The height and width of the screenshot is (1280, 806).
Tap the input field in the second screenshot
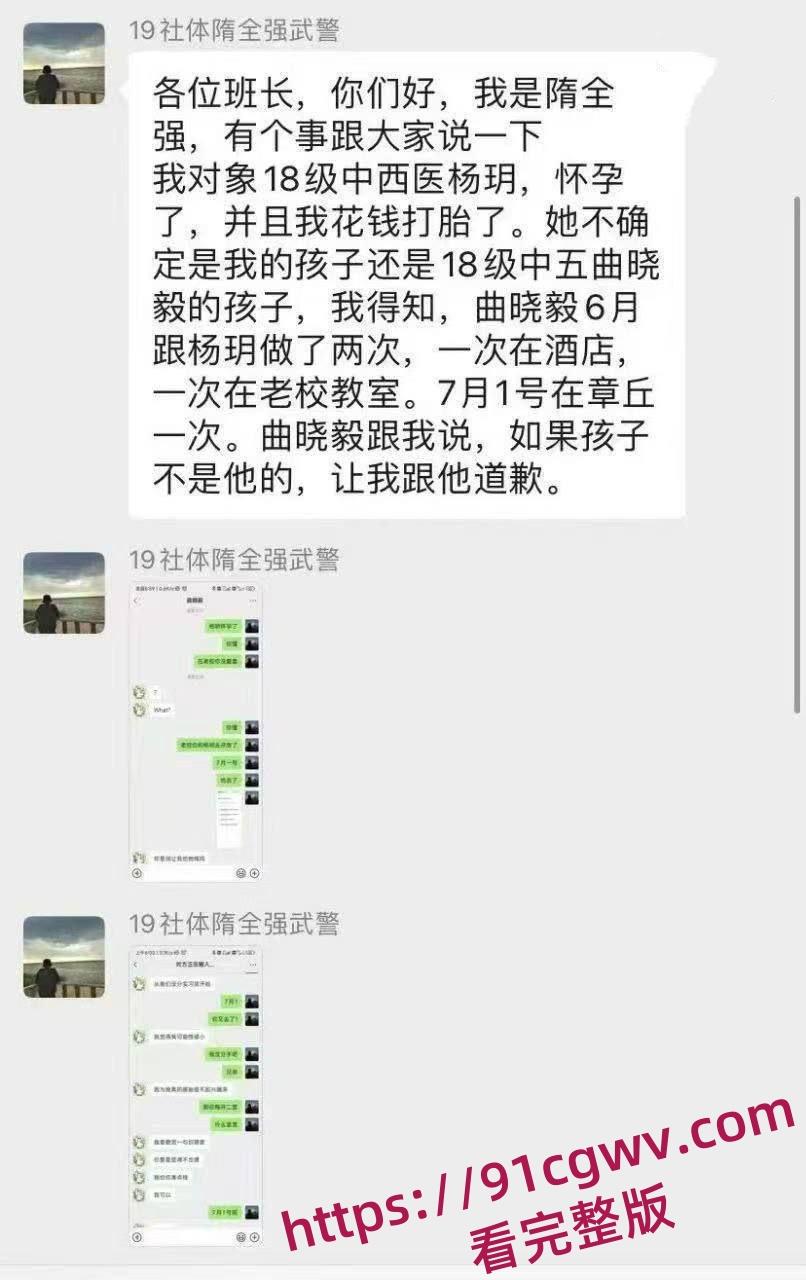point(187,1236)
